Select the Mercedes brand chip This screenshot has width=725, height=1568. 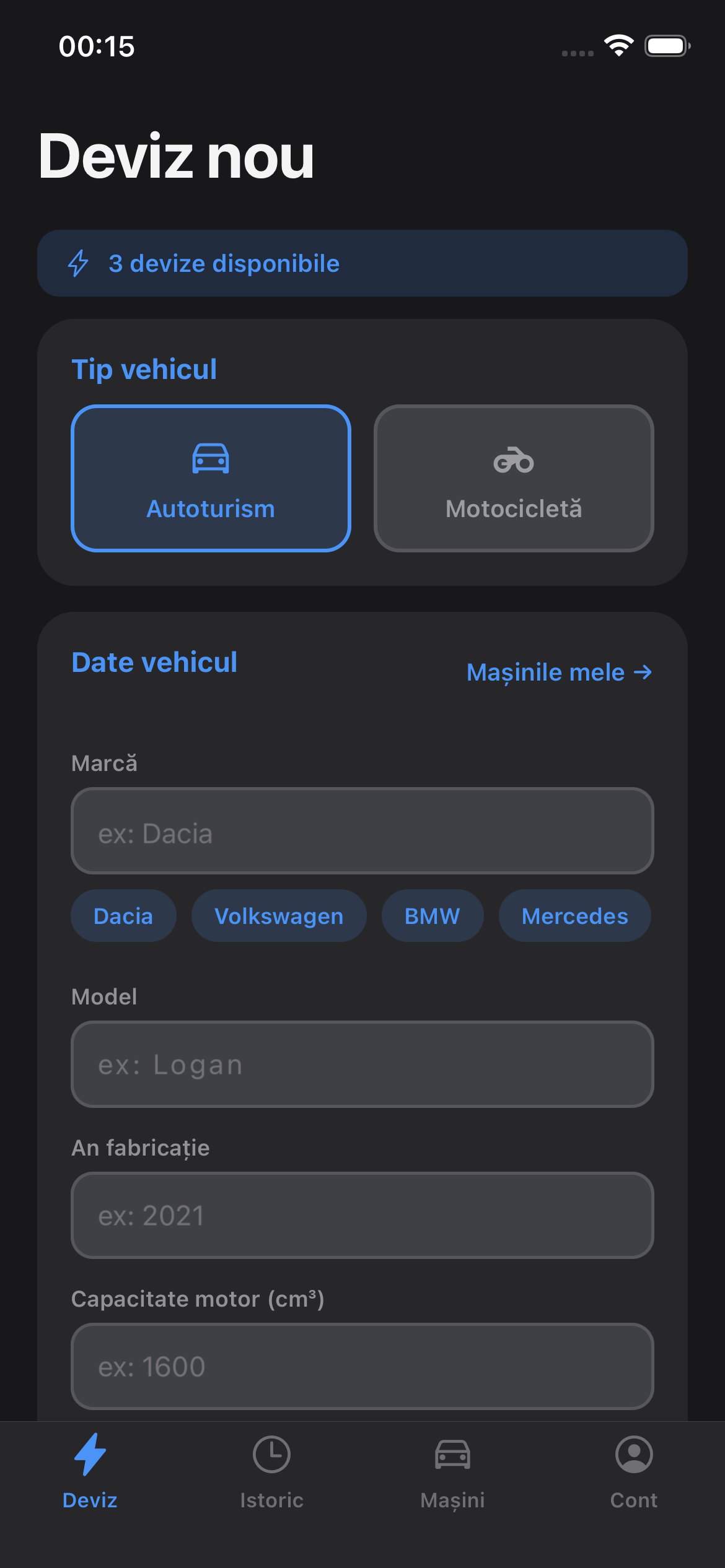click(575, 916)
